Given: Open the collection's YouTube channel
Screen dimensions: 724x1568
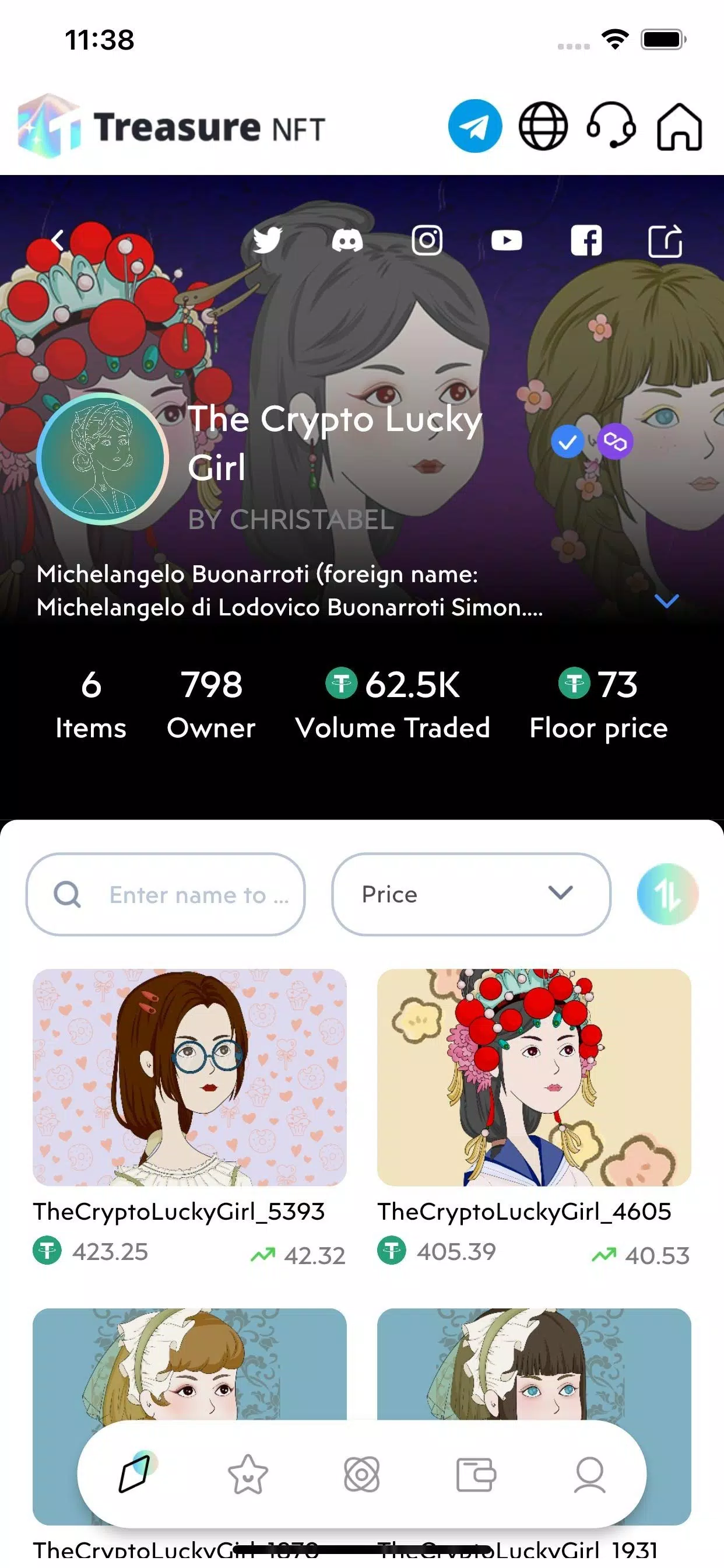Looking at the screenshot, I should (x=507, y=240).
